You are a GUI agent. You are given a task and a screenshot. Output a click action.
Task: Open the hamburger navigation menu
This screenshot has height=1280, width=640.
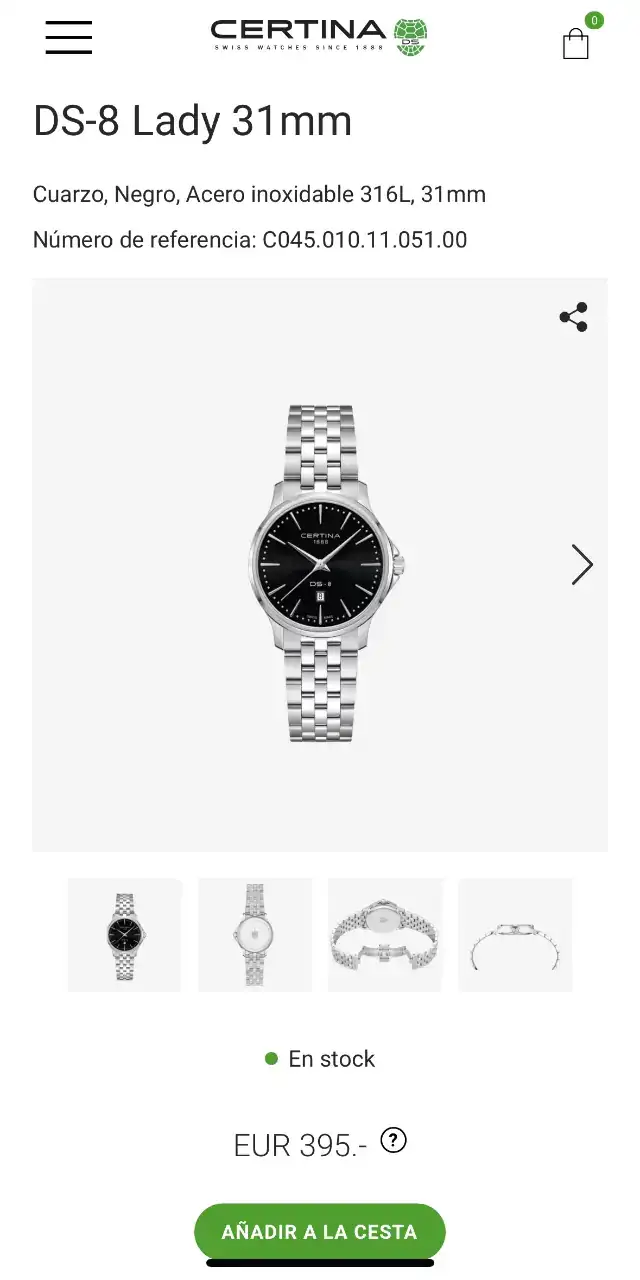tap(68, 37)
